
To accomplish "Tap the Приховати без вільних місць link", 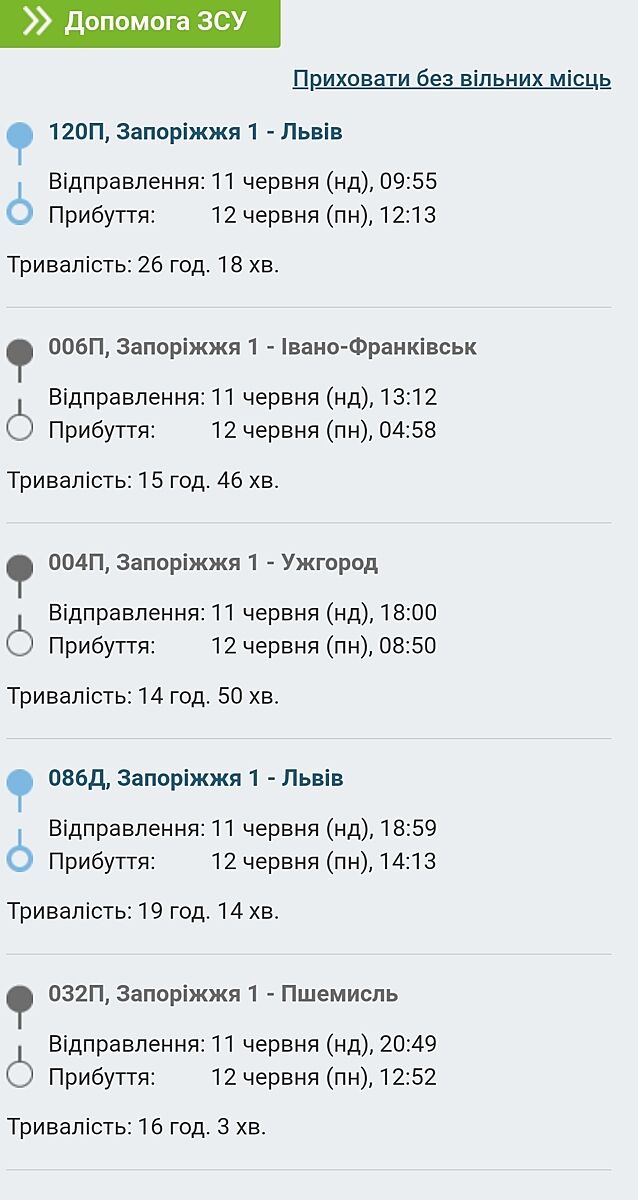I will 451,79.
